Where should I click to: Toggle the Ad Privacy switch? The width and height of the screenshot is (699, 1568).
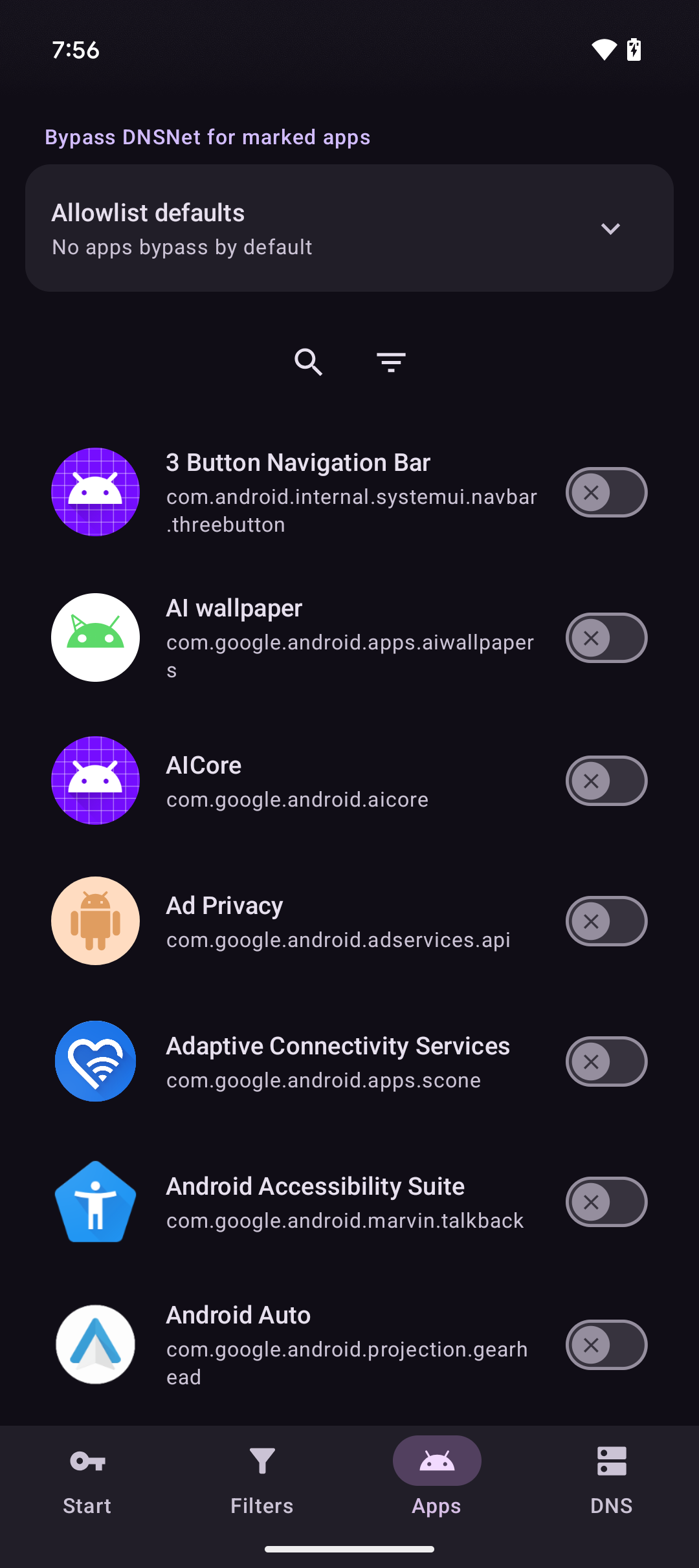click(x=606, y=921)
